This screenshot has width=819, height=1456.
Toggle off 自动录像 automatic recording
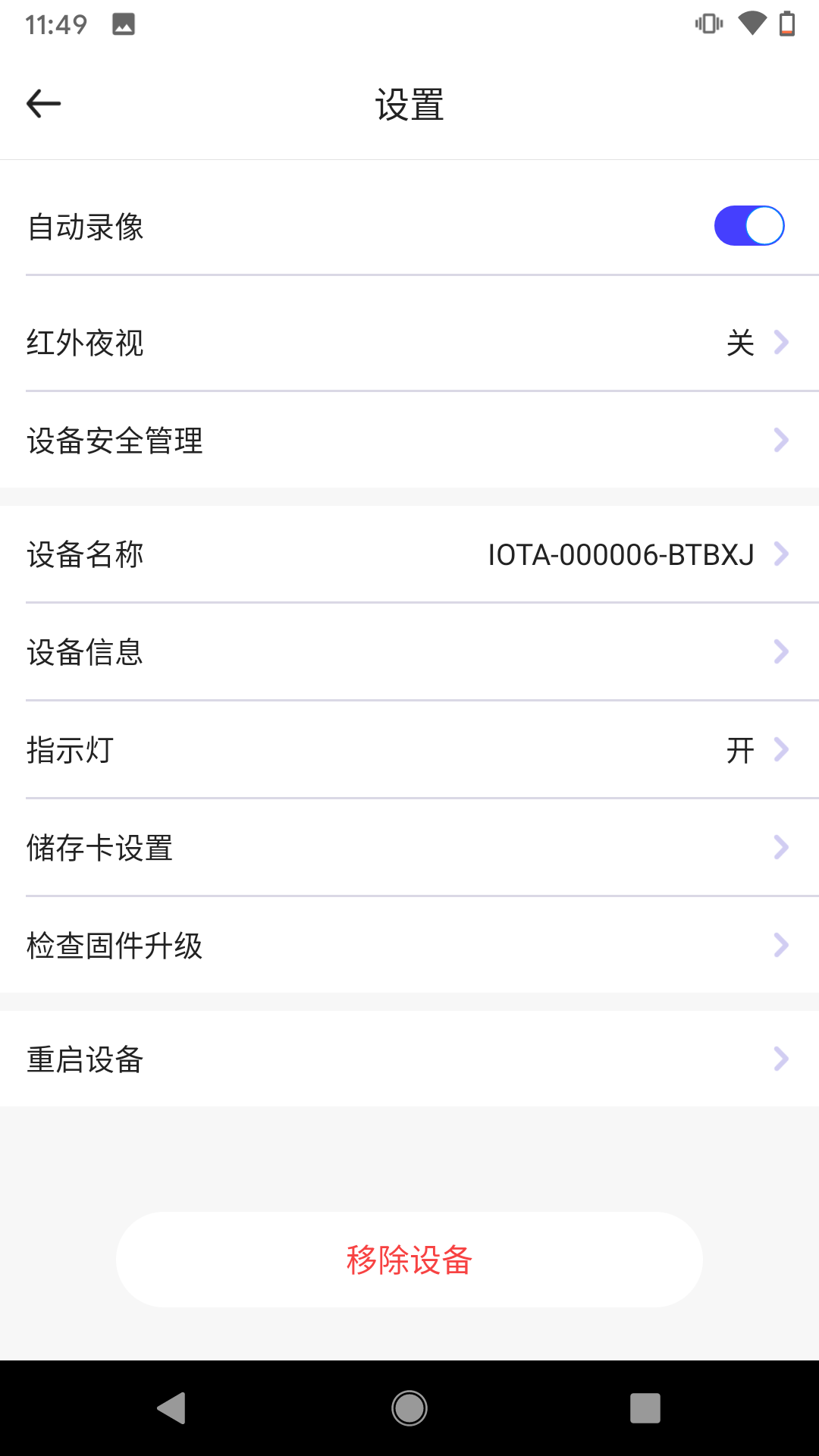749,225
